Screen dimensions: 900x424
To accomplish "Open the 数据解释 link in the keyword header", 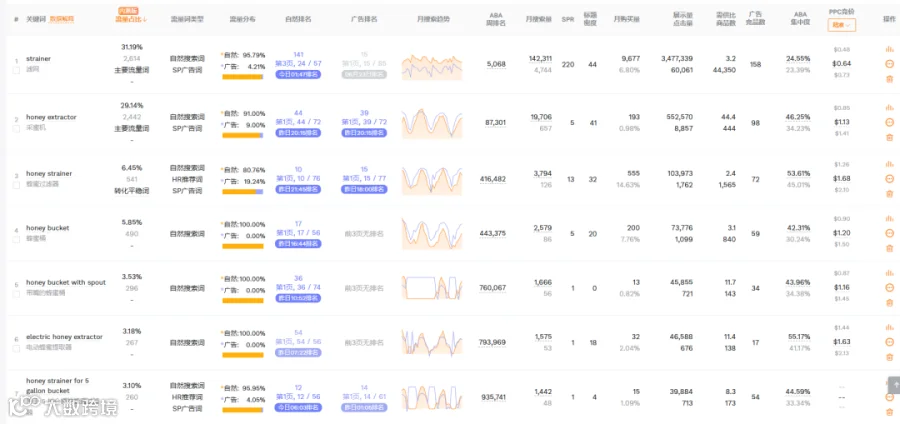I will coord(62,19).
